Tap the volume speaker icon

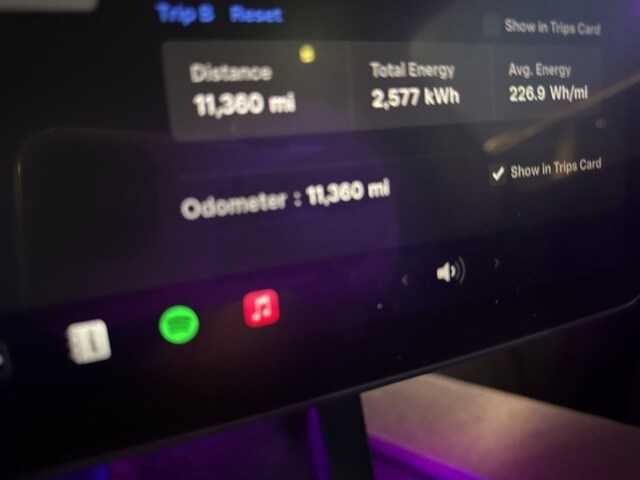(x=450, y=272)
